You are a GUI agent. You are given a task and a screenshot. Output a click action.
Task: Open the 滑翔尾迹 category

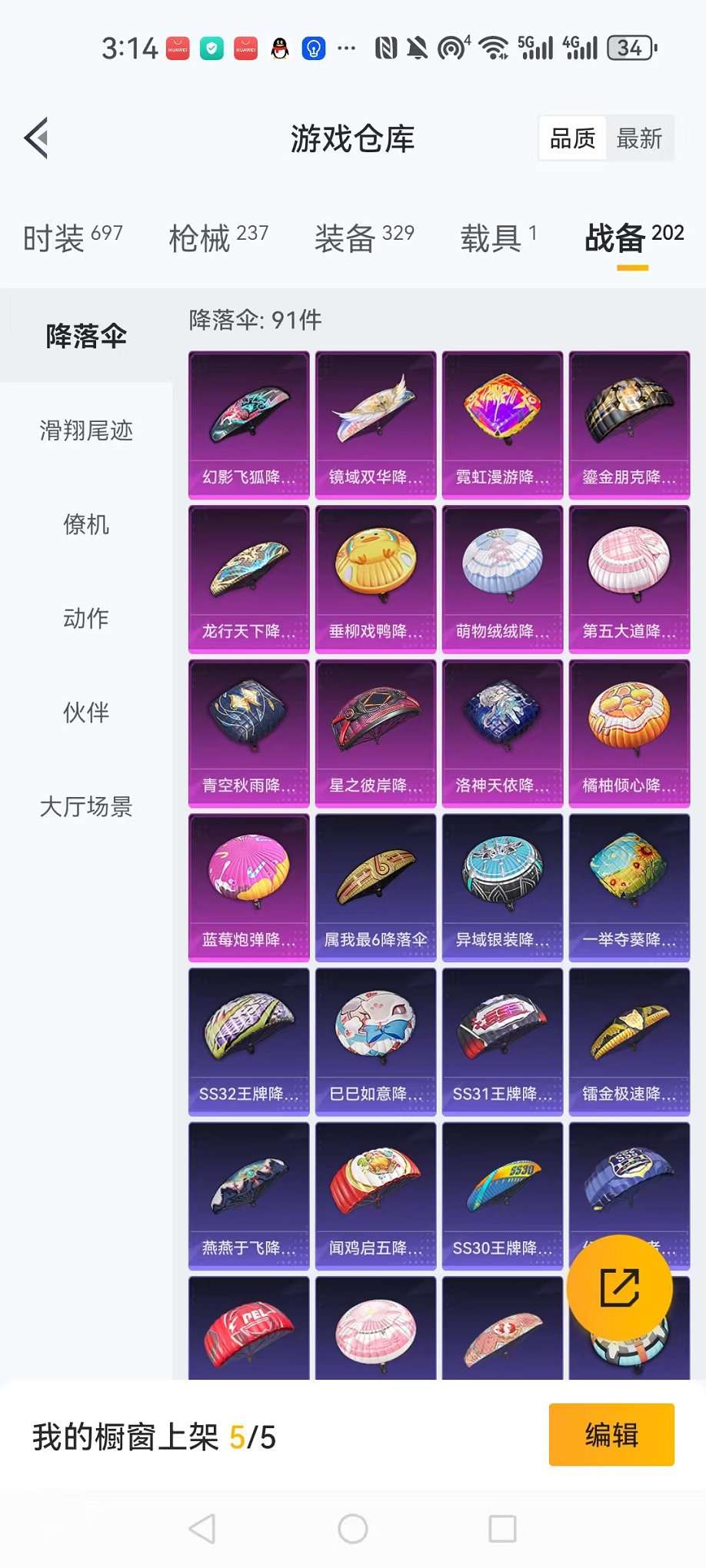click(86, 430)
